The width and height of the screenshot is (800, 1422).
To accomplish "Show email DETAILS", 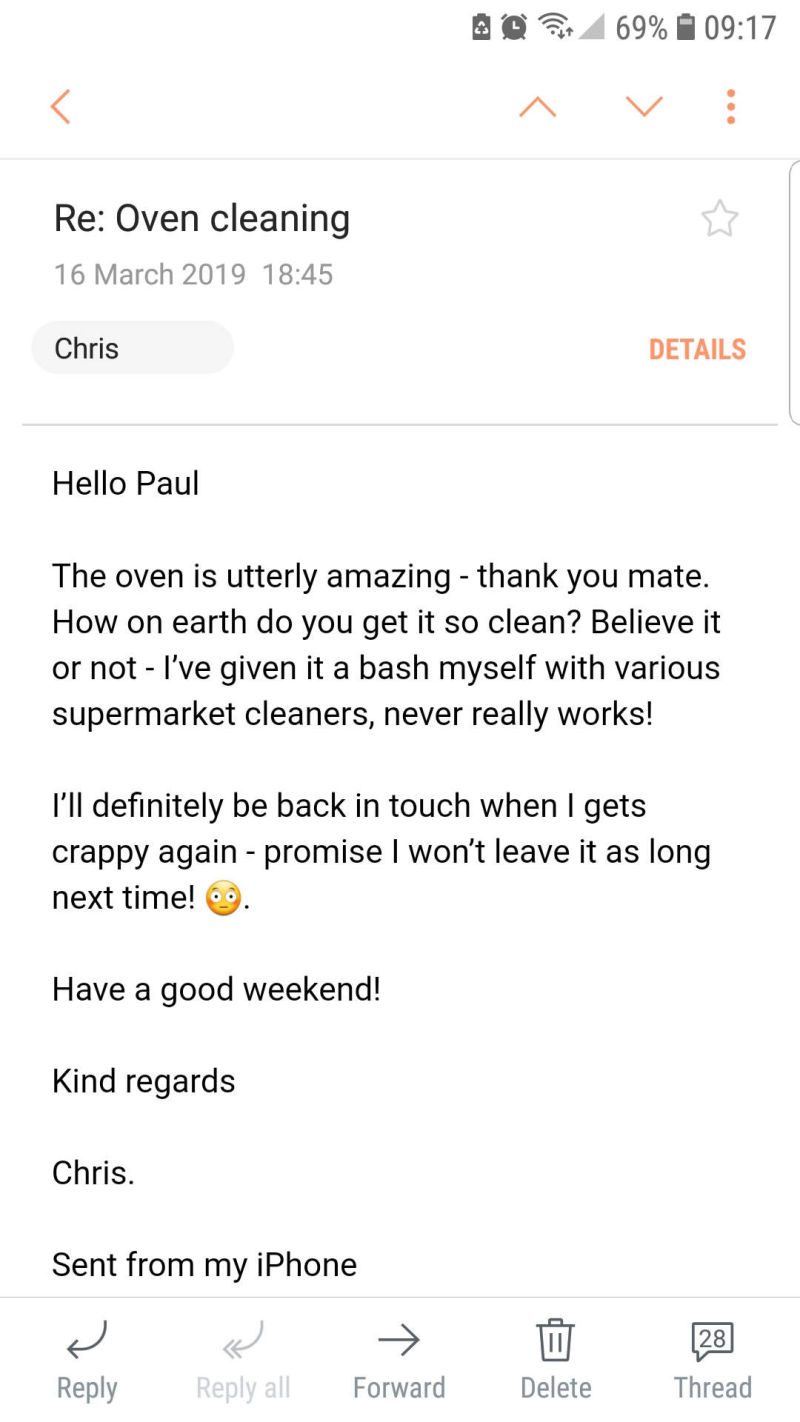I will click(x=697, y=349).
